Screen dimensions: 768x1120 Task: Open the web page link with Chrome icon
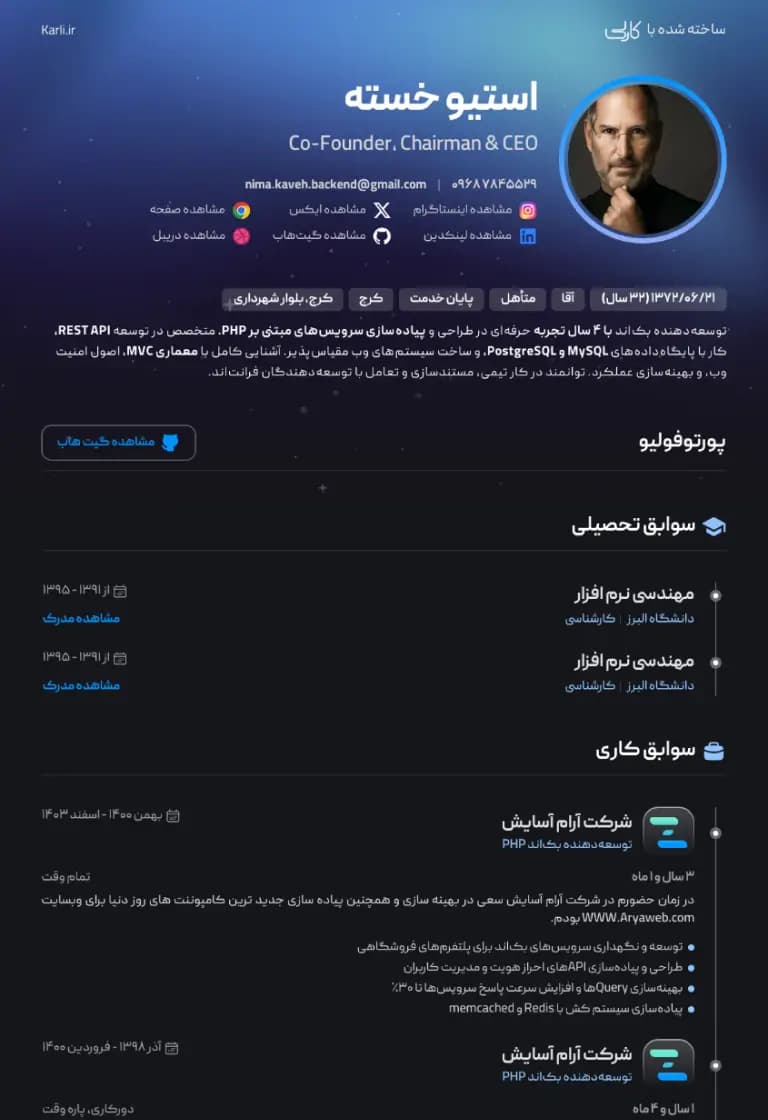(x=200, y=210)
